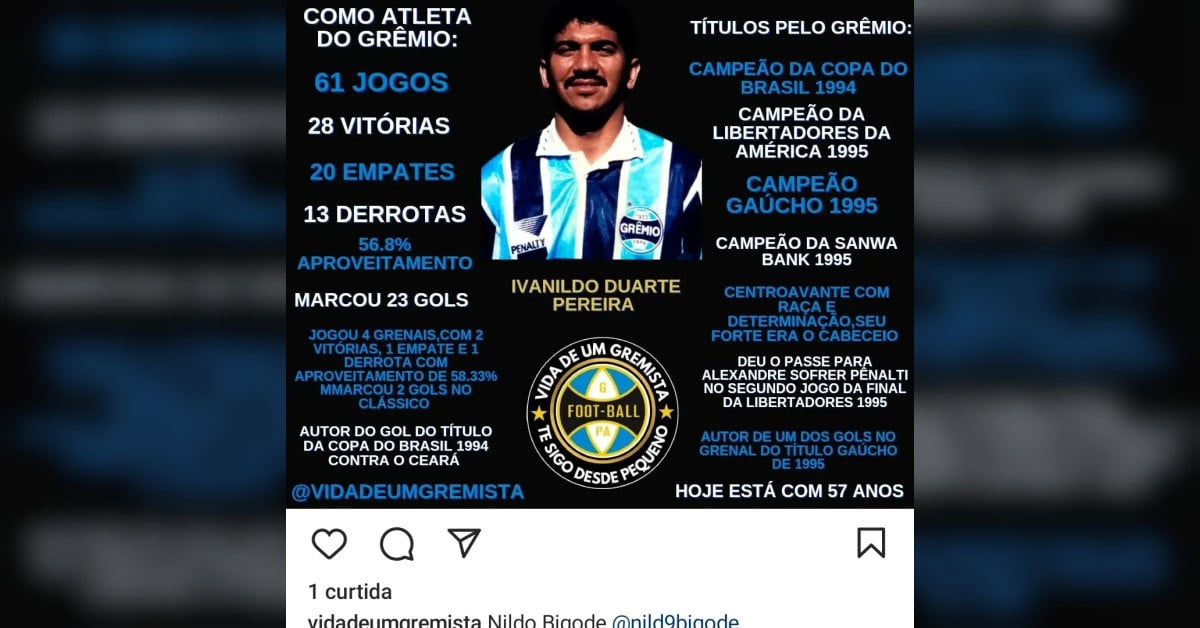Save this post with the bookmark icon
This screenshot has height=628, width=1200.
871,543
